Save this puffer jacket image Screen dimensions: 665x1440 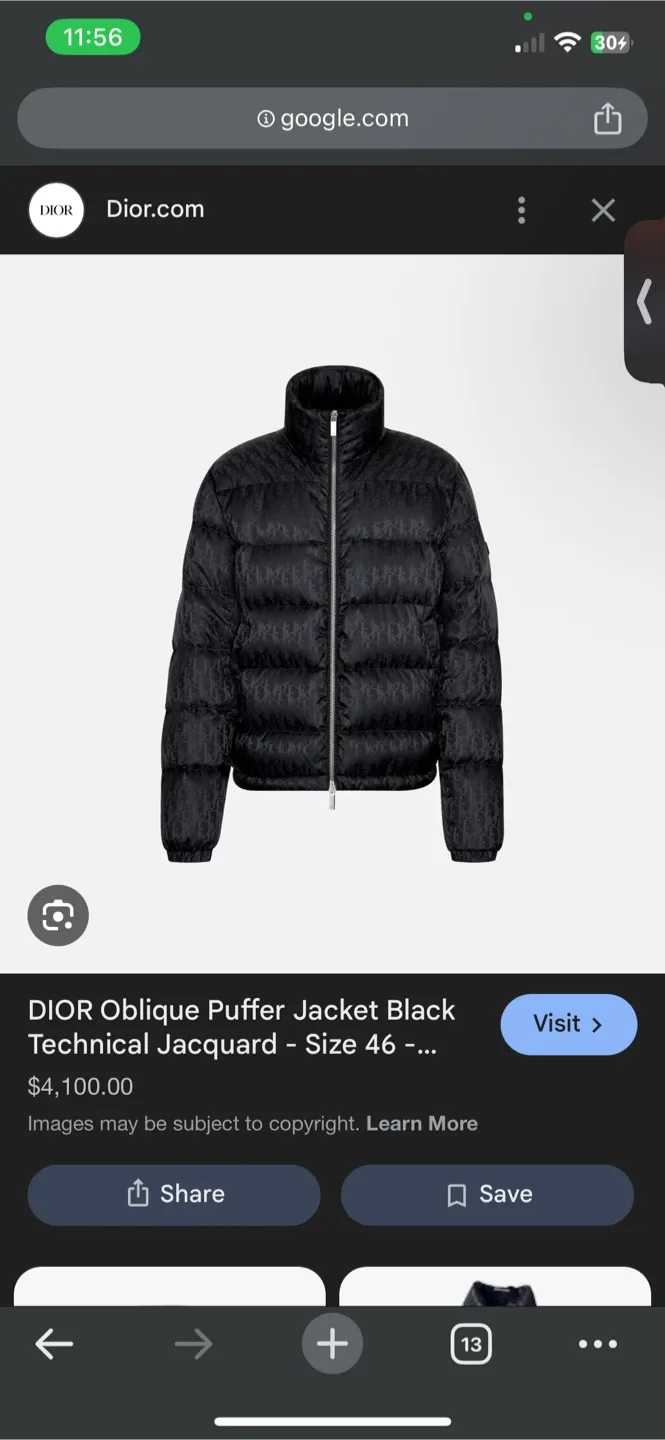[x=487, y=1194]
